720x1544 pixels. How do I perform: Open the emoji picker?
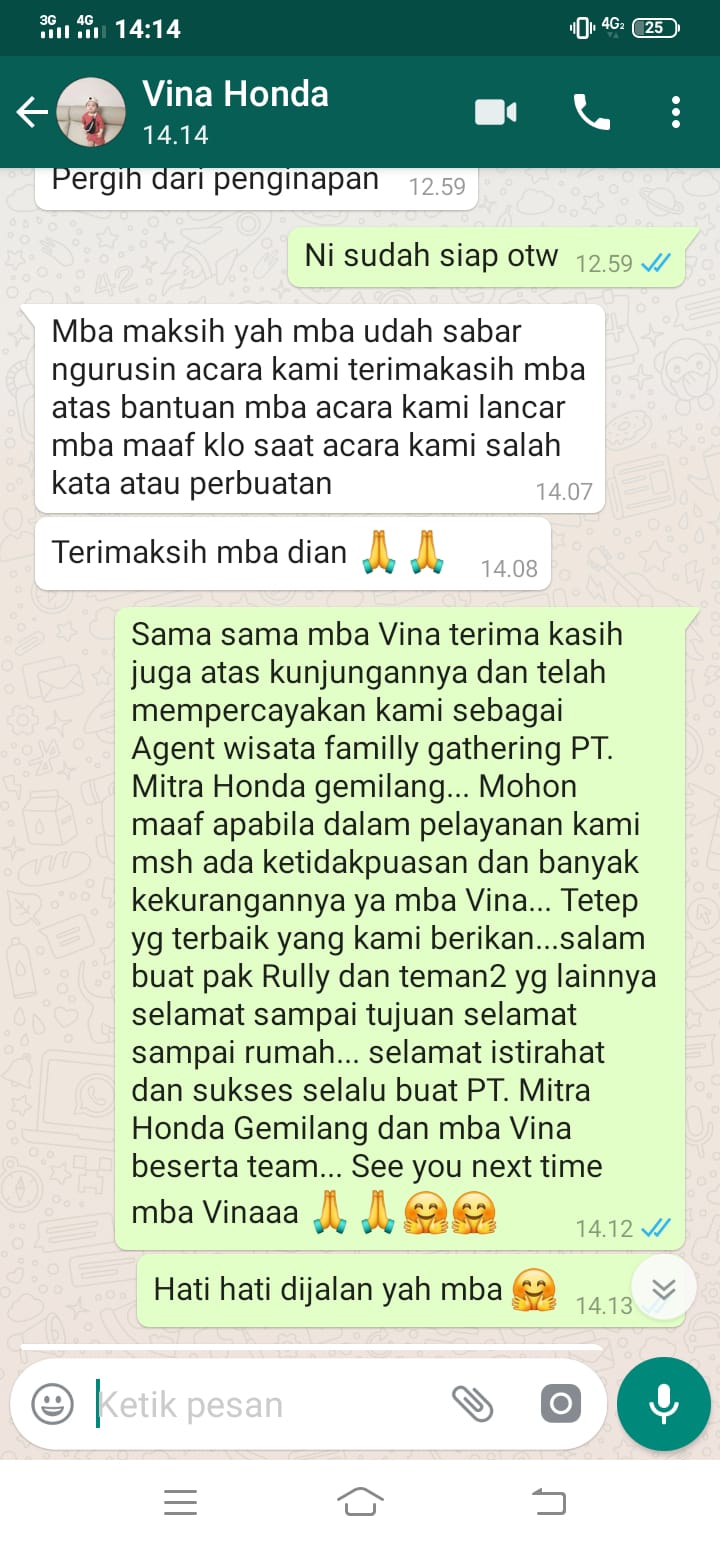click(x=52, y=1404)
